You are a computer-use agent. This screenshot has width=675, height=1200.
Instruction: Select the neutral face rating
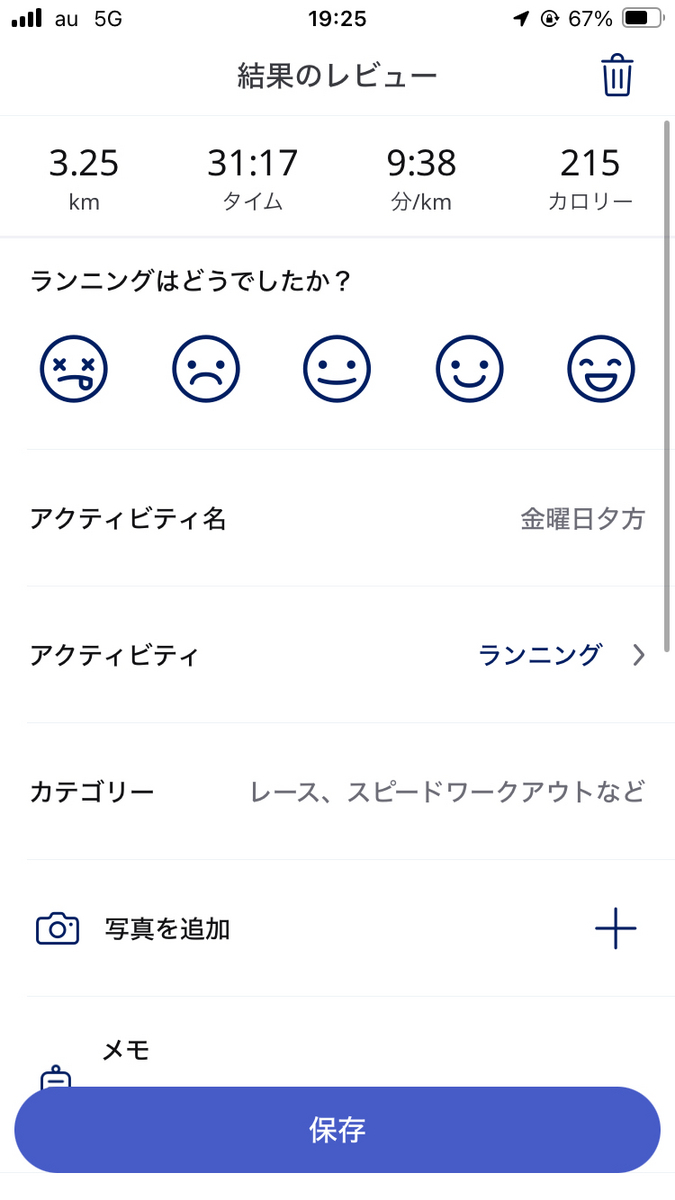click(x=337, y=369)
